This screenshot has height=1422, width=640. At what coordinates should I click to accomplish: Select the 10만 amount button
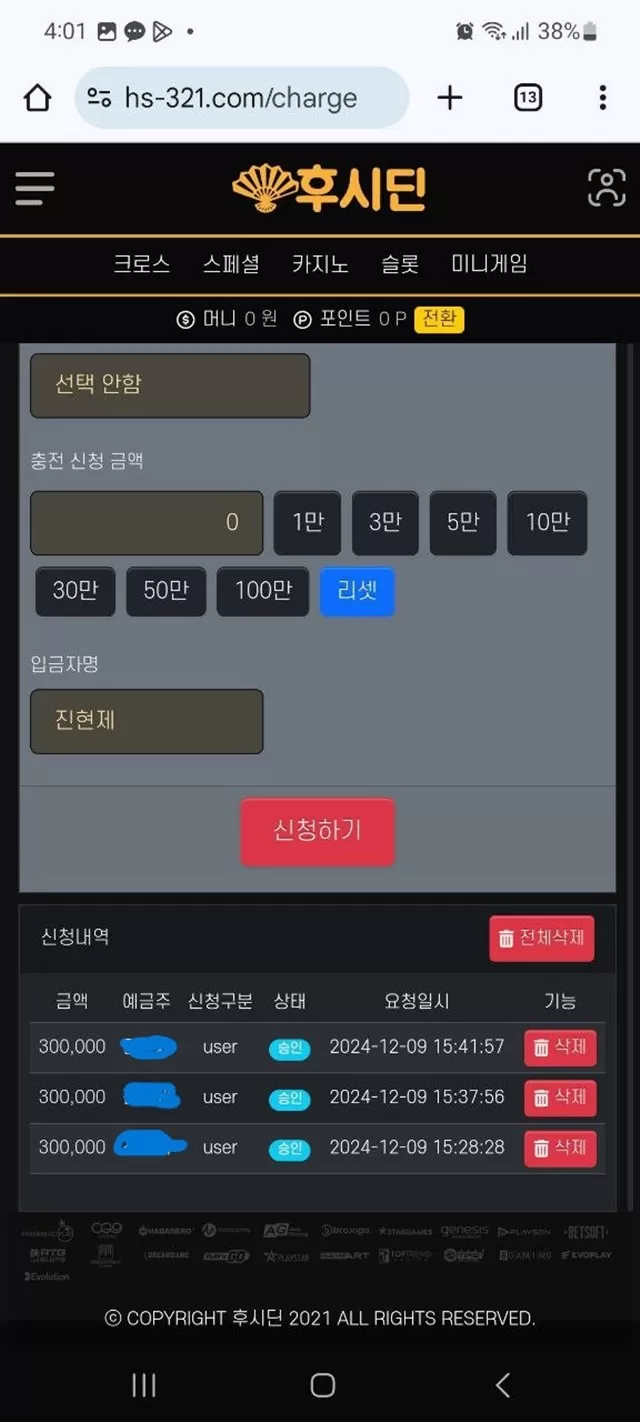pos(547,522)
